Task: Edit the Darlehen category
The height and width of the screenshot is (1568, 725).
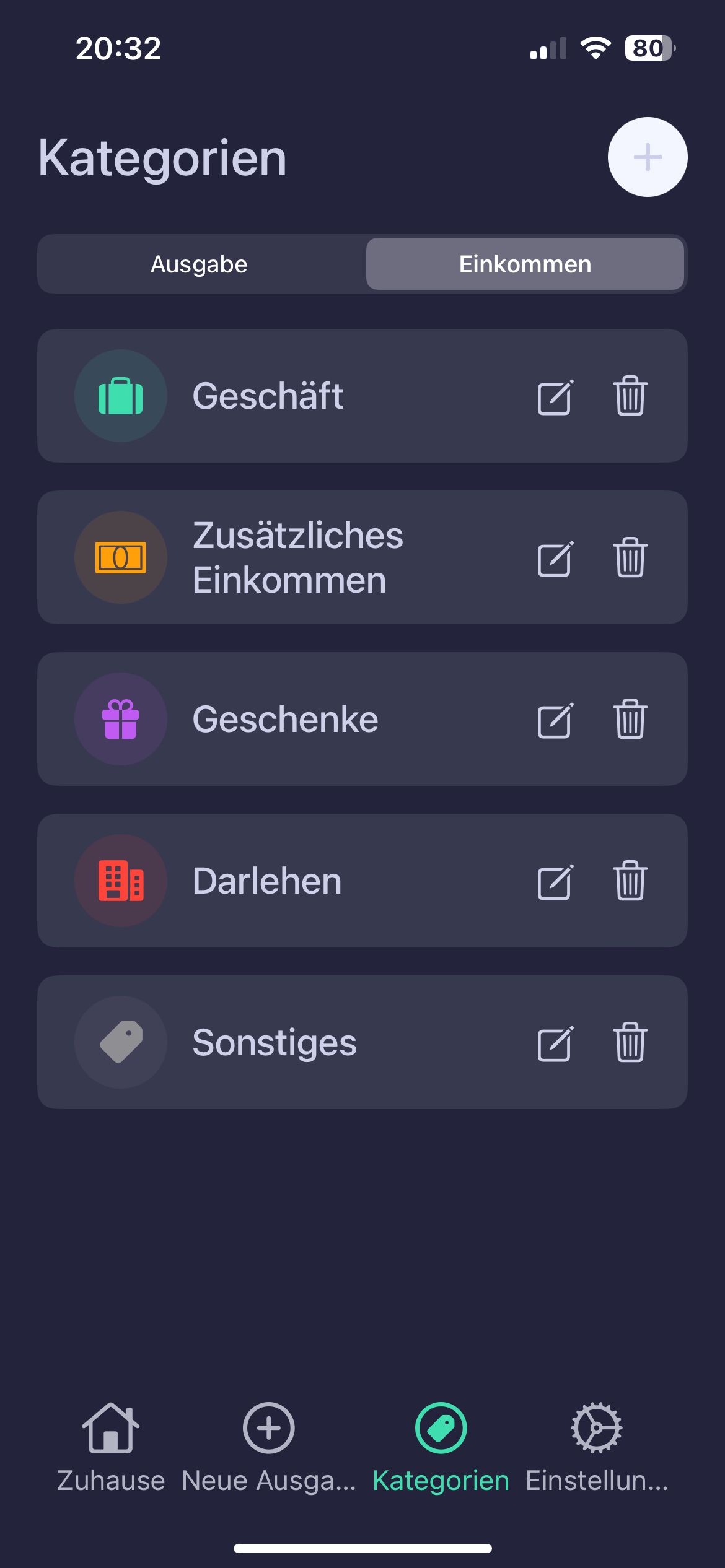Action: [x=555, y=881]
